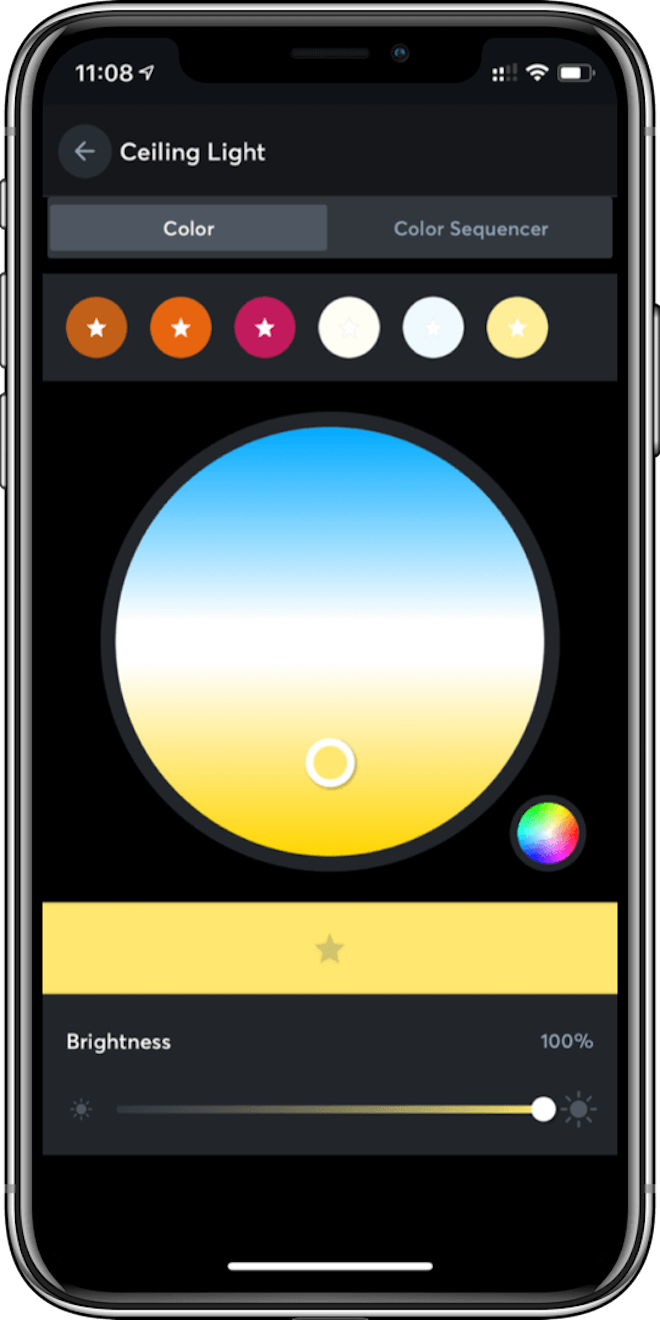
Task: Switch to the Color Sequencer tab
Action: [x=470, y=228]
